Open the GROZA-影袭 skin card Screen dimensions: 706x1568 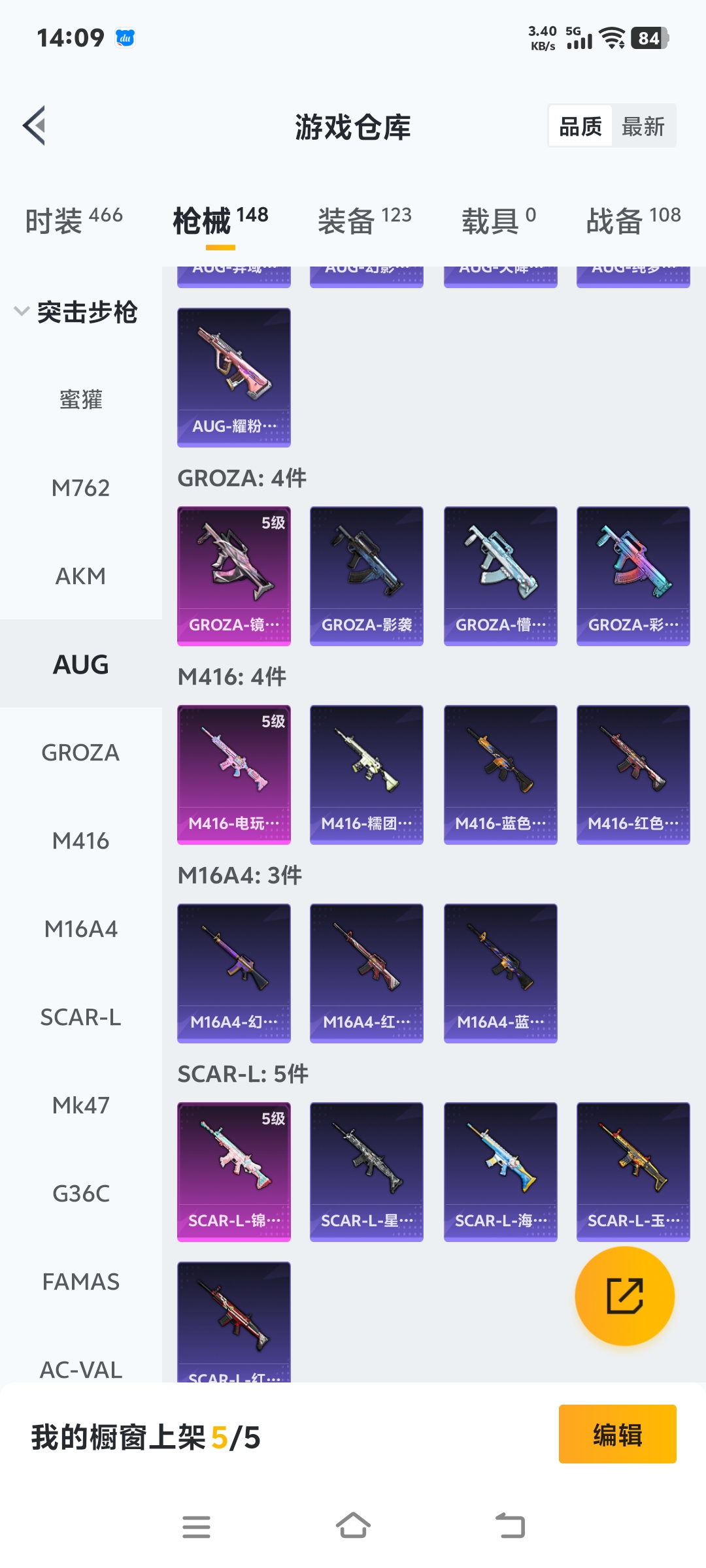point(366,576)
